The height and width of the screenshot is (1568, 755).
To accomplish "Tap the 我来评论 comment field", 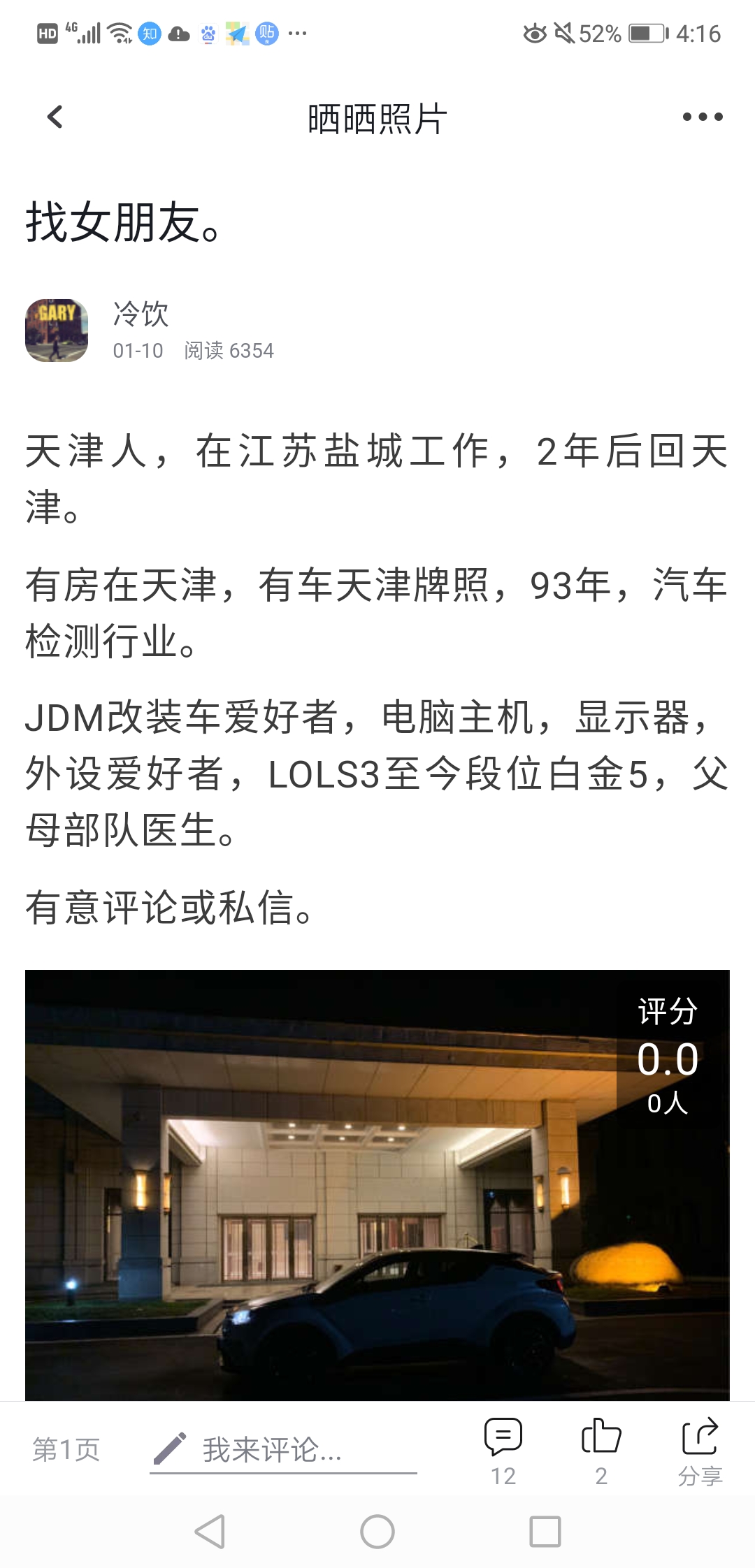I will (x=283, y=1451).
